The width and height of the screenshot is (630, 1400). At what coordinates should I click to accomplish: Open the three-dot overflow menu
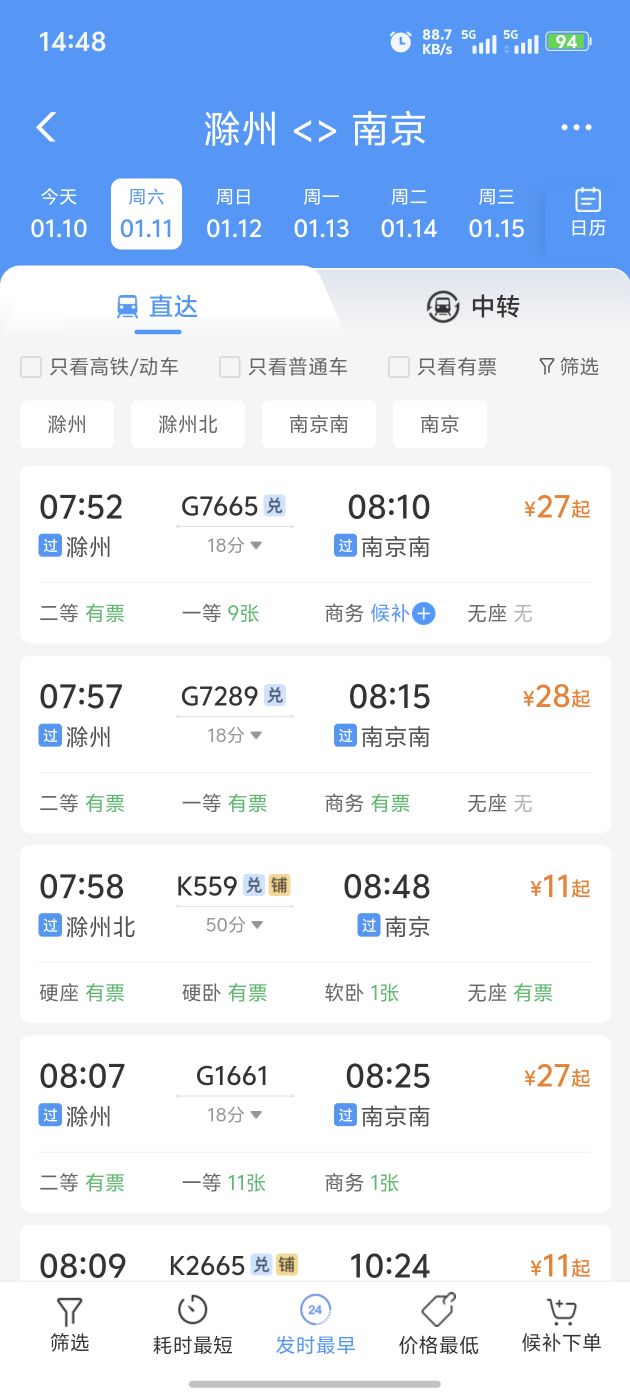click(x=576, y=128)
